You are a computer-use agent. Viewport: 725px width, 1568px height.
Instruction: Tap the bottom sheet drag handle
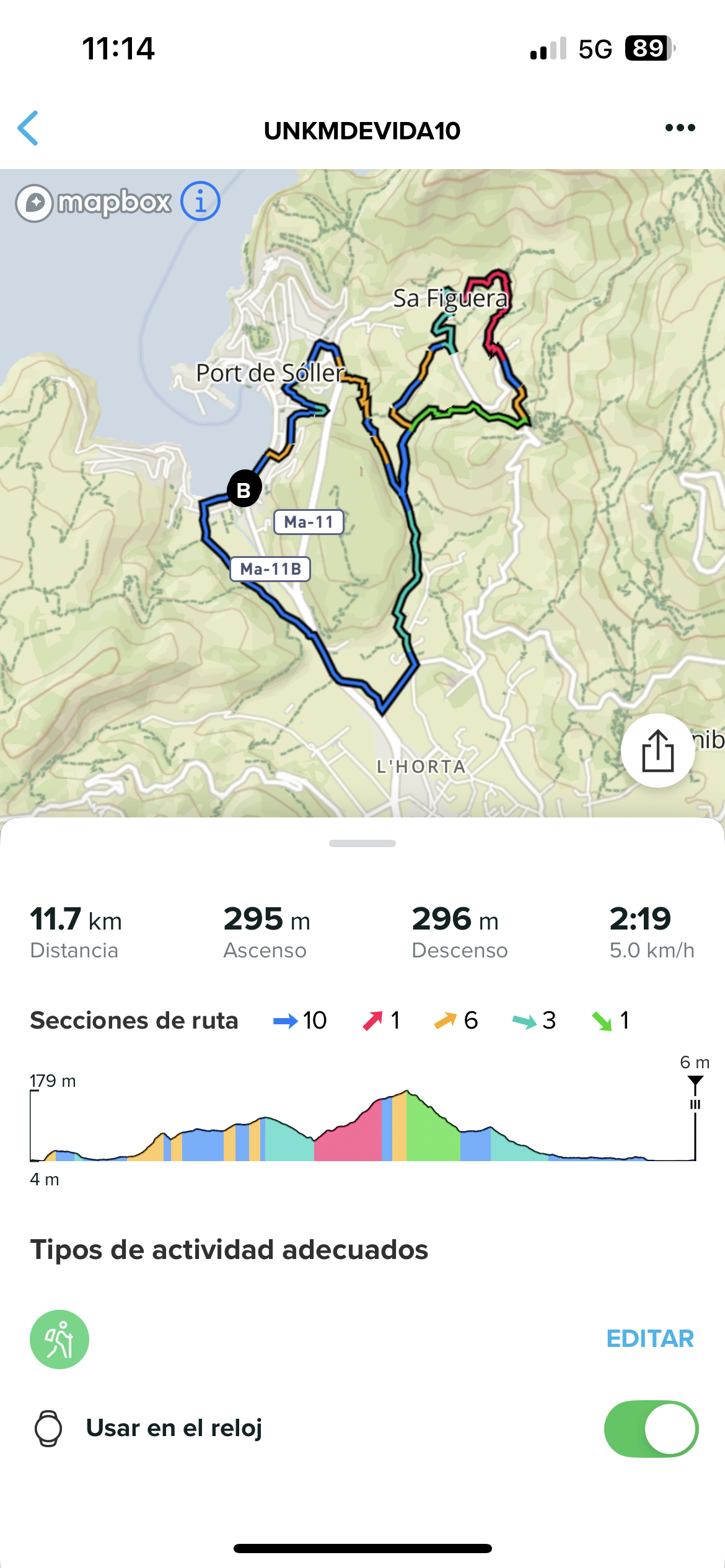tap(362, 843)
